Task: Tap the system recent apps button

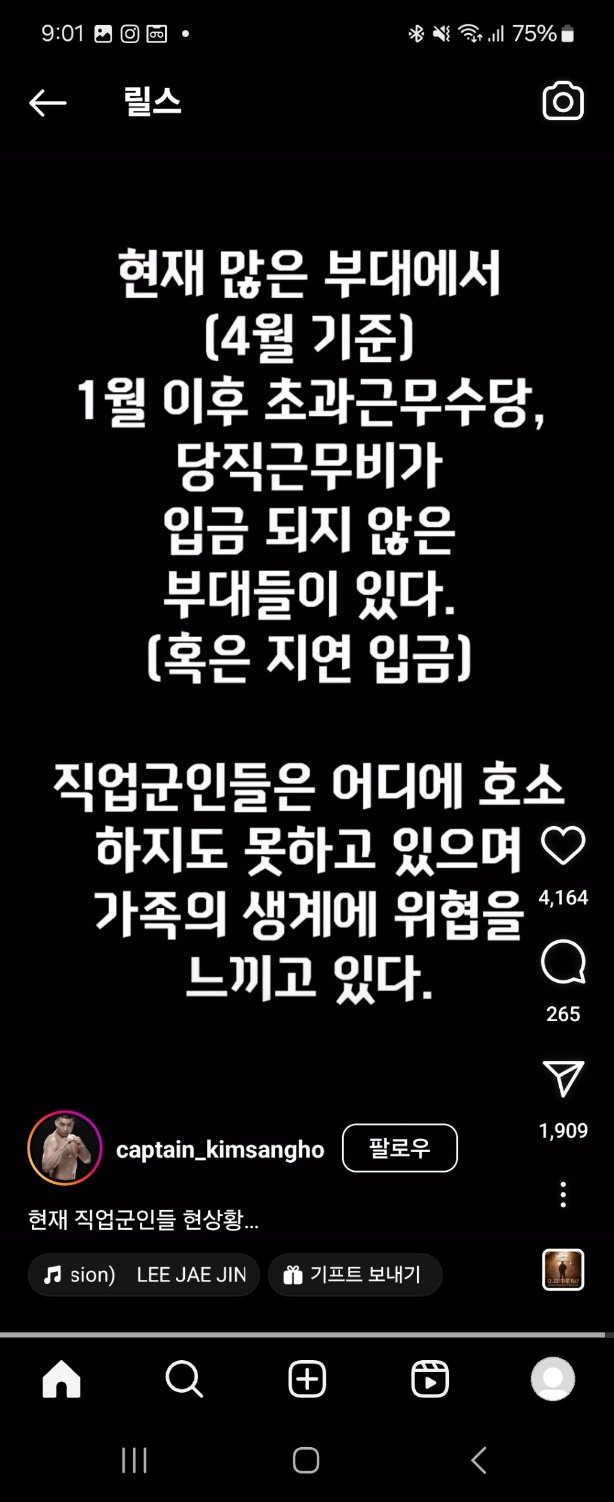Action: tap(134, 1461)
